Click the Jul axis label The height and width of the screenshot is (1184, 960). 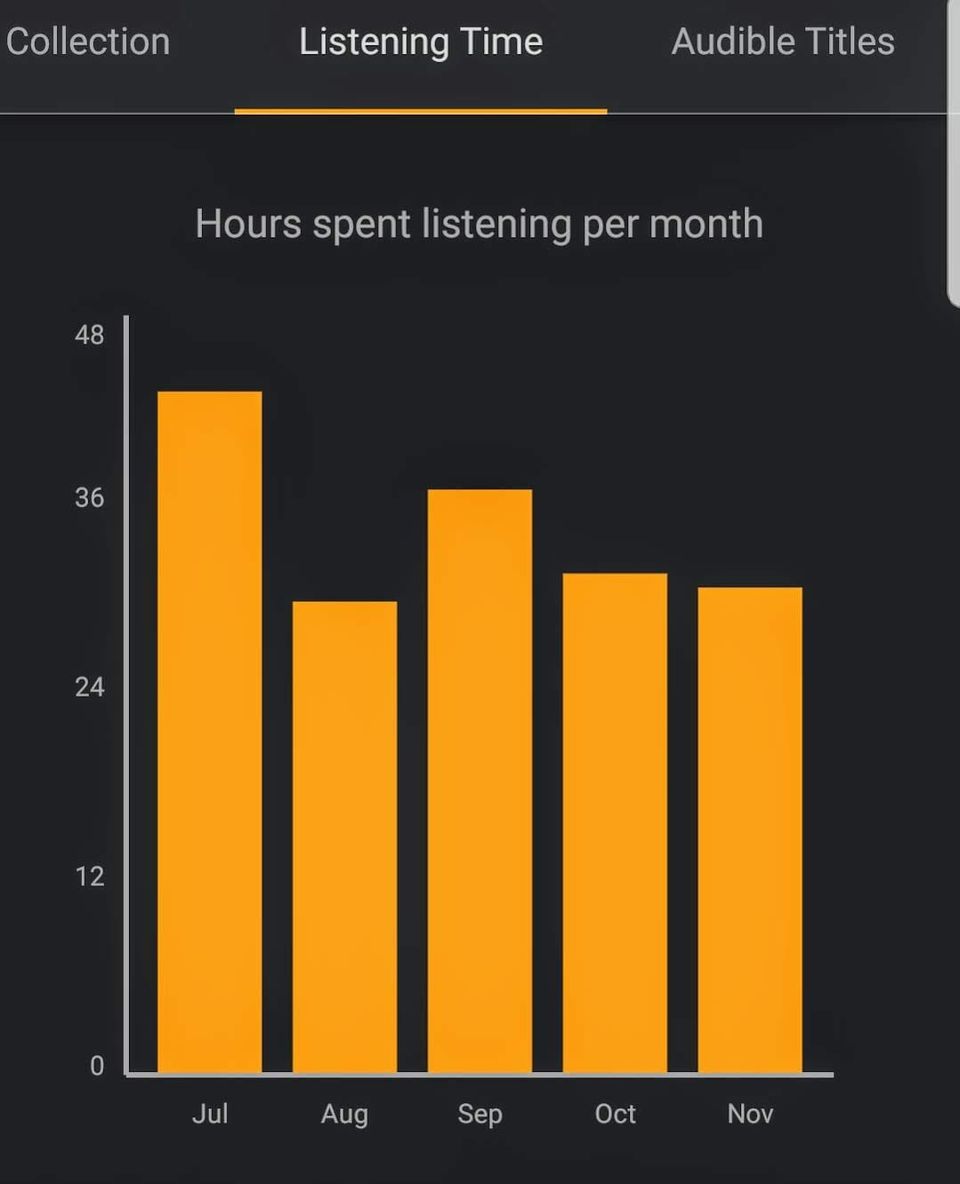(x=210, y=1113)
